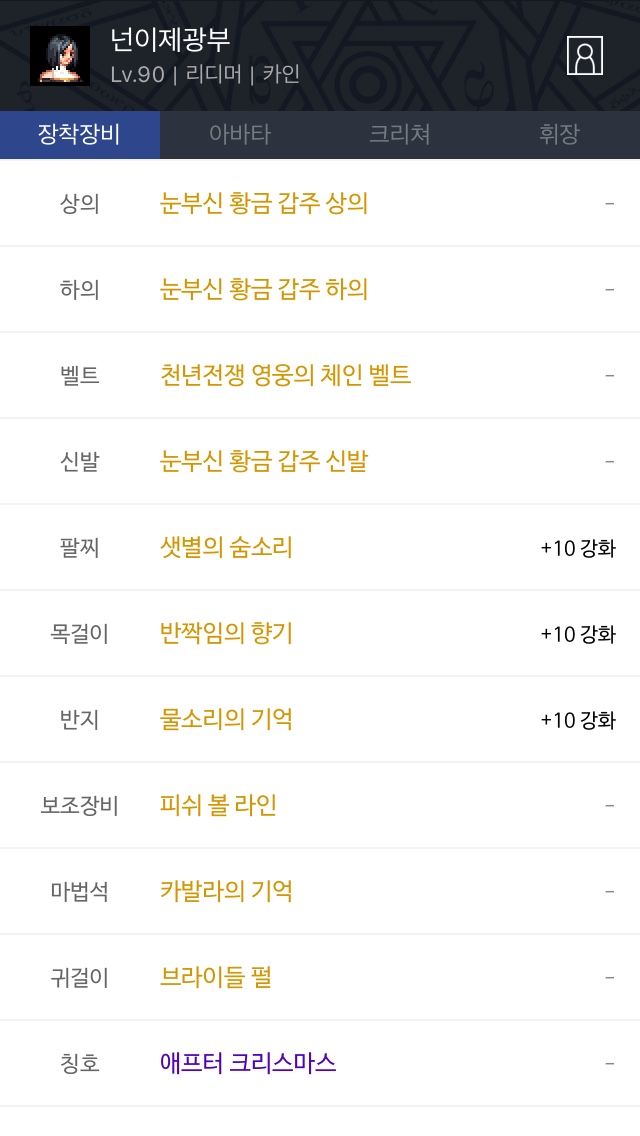Open 눈부신 황금 갑주 신발 item

[264, 461]
